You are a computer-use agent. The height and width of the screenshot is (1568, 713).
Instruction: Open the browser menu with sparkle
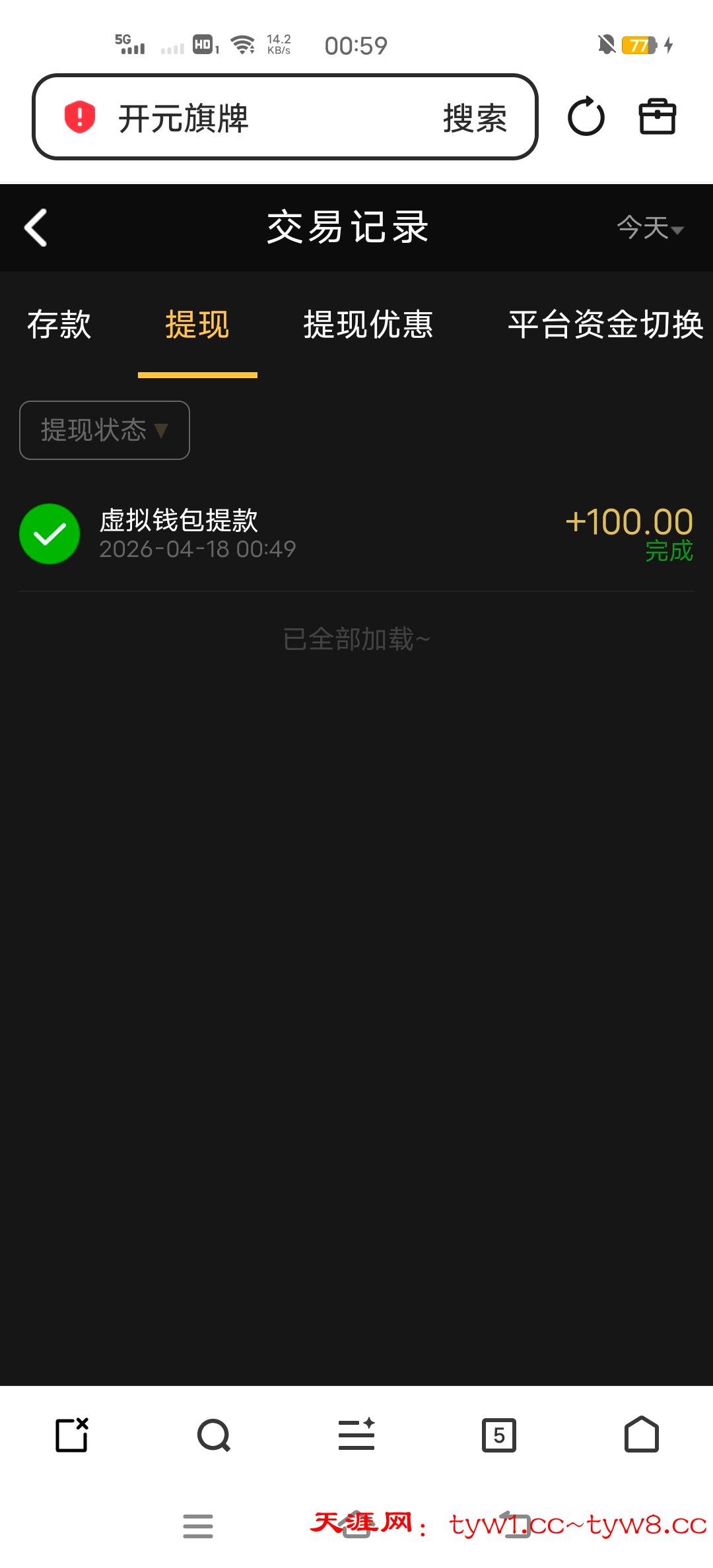356,1435
